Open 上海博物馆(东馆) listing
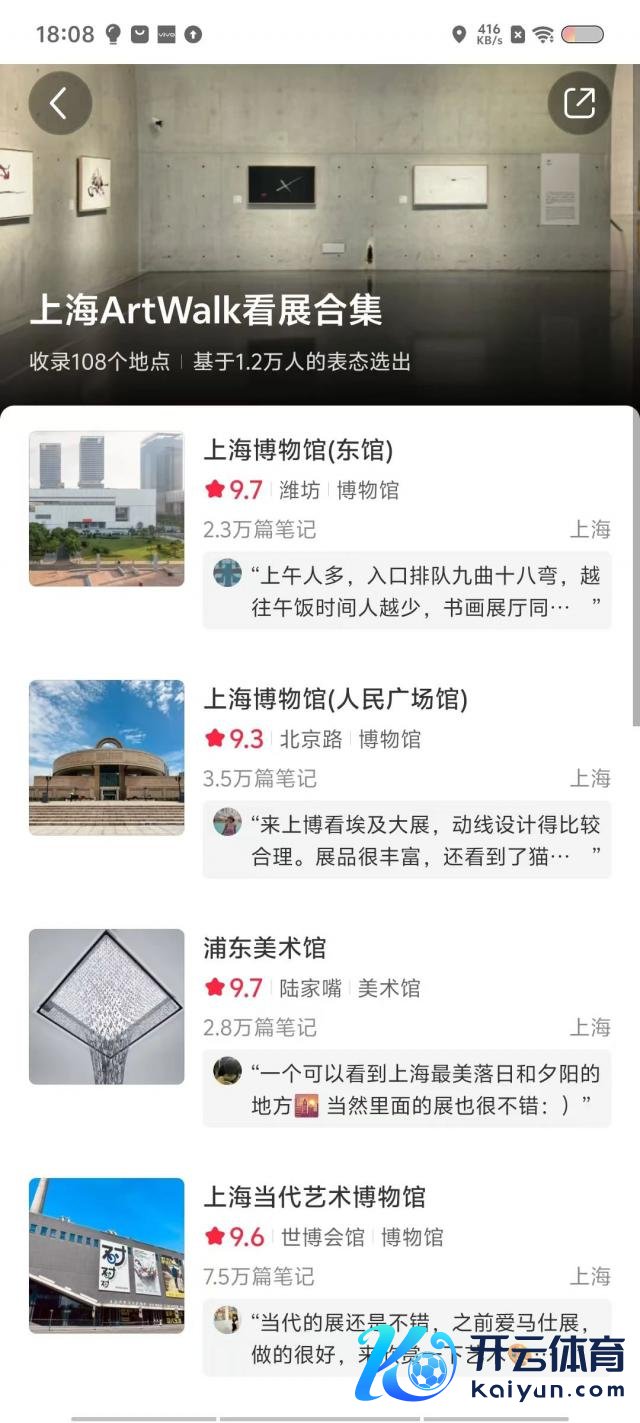The height and width of the screenshot is (1423, 640). click(x=298, y=450)
